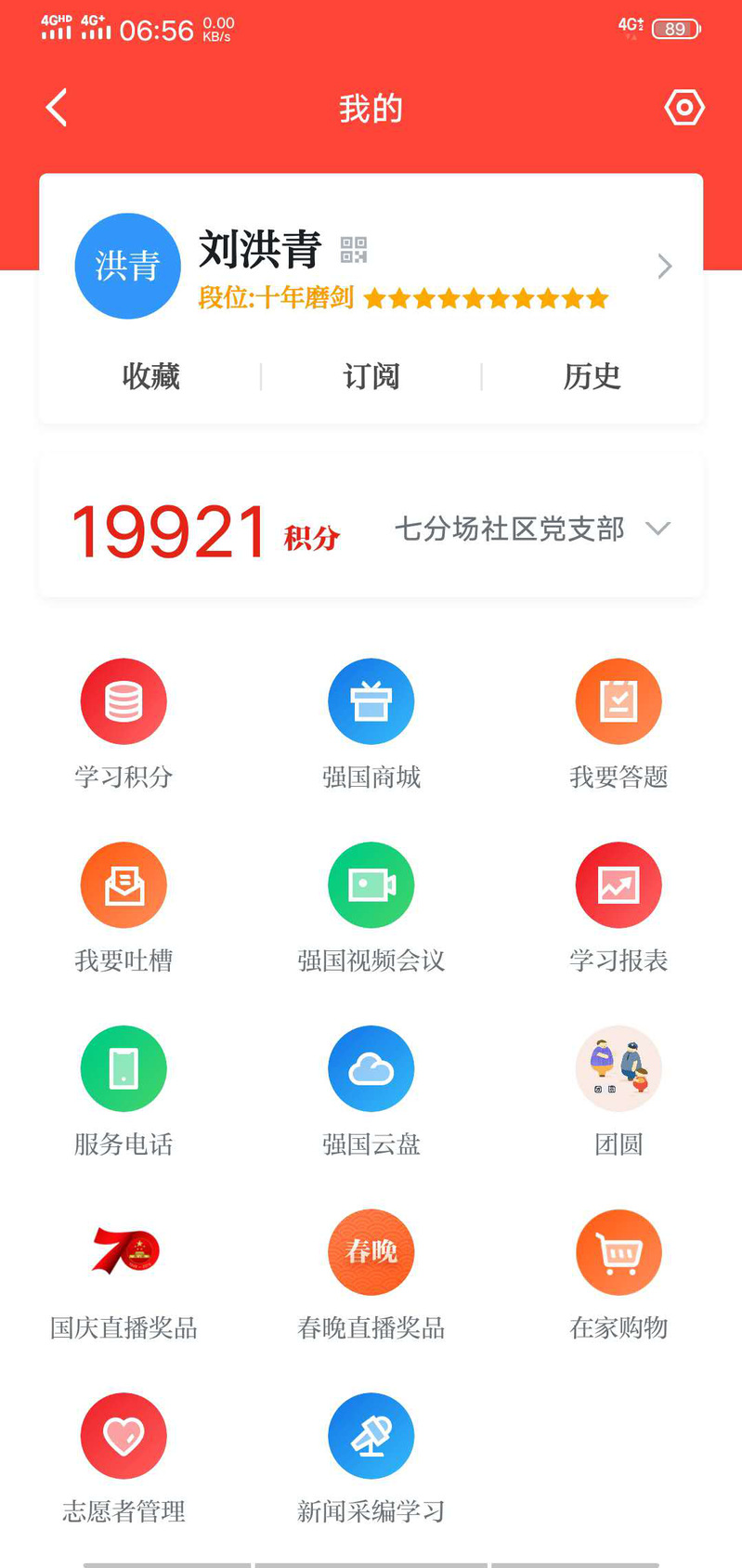This screenshot has width=742, height=1568.
Task: Go back using the top-left arrow
Action: click(57, 108)
